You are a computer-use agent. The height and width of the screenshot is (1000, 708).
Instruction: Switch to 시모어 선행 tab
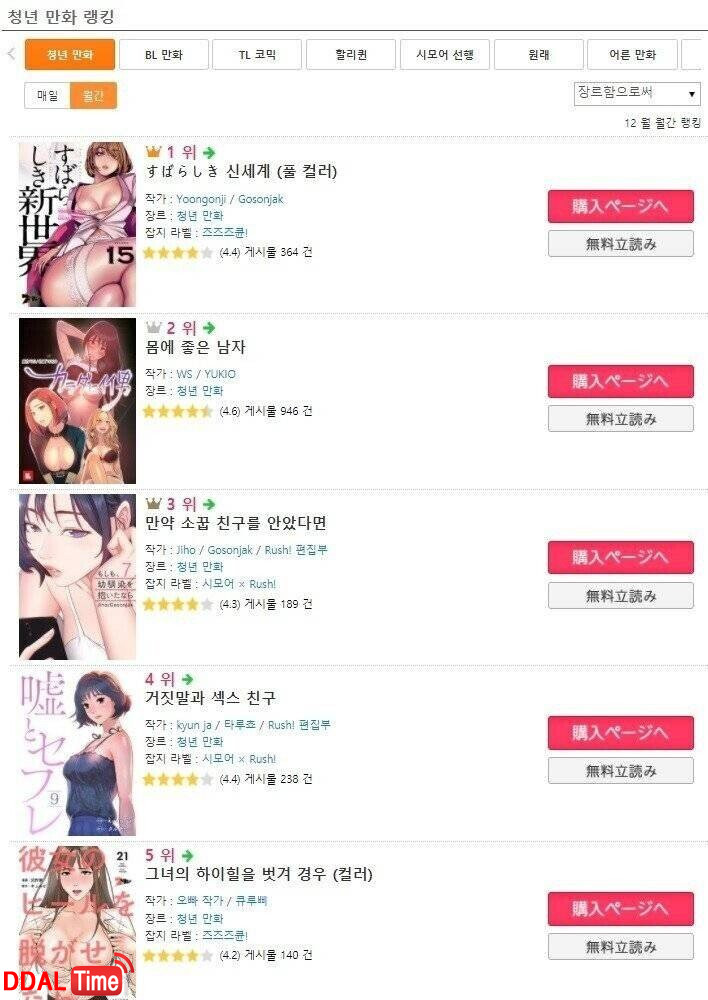point(445,55)
